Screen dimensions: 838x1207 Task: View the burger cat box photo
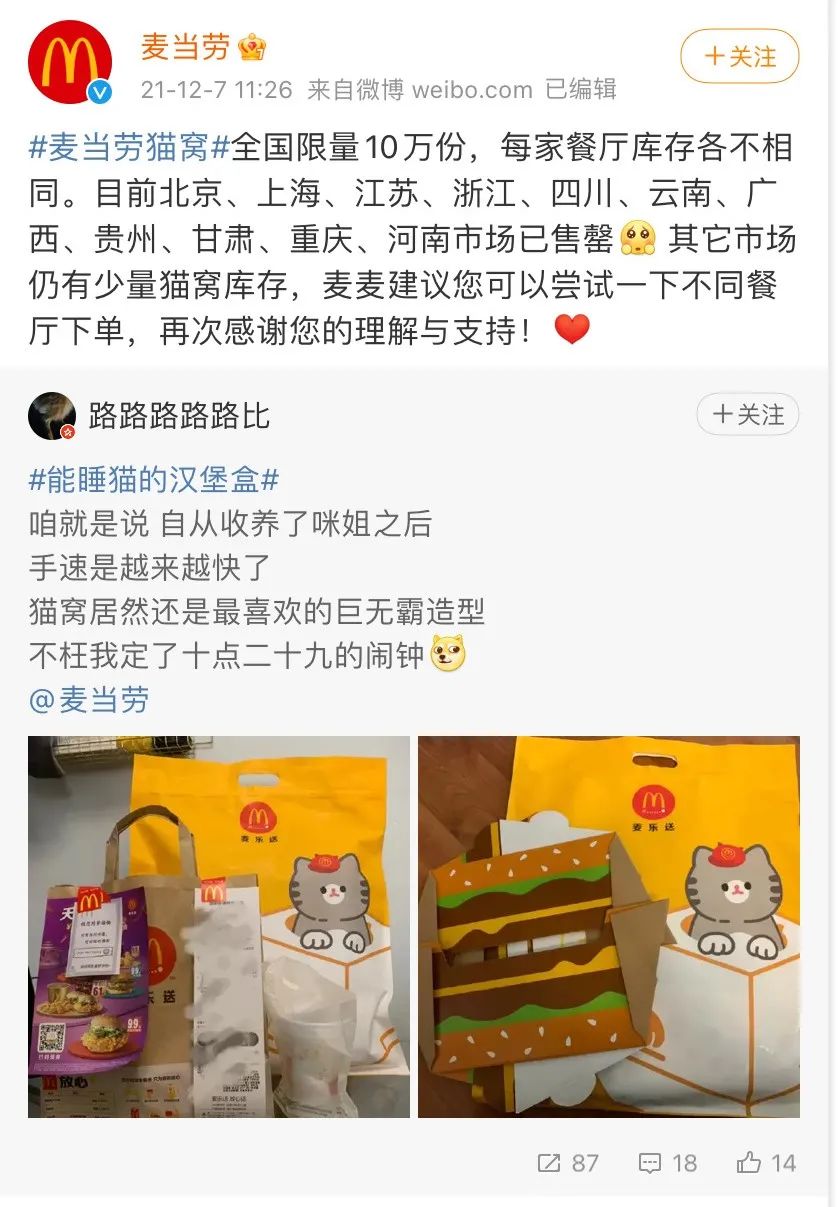click(608, 926)
